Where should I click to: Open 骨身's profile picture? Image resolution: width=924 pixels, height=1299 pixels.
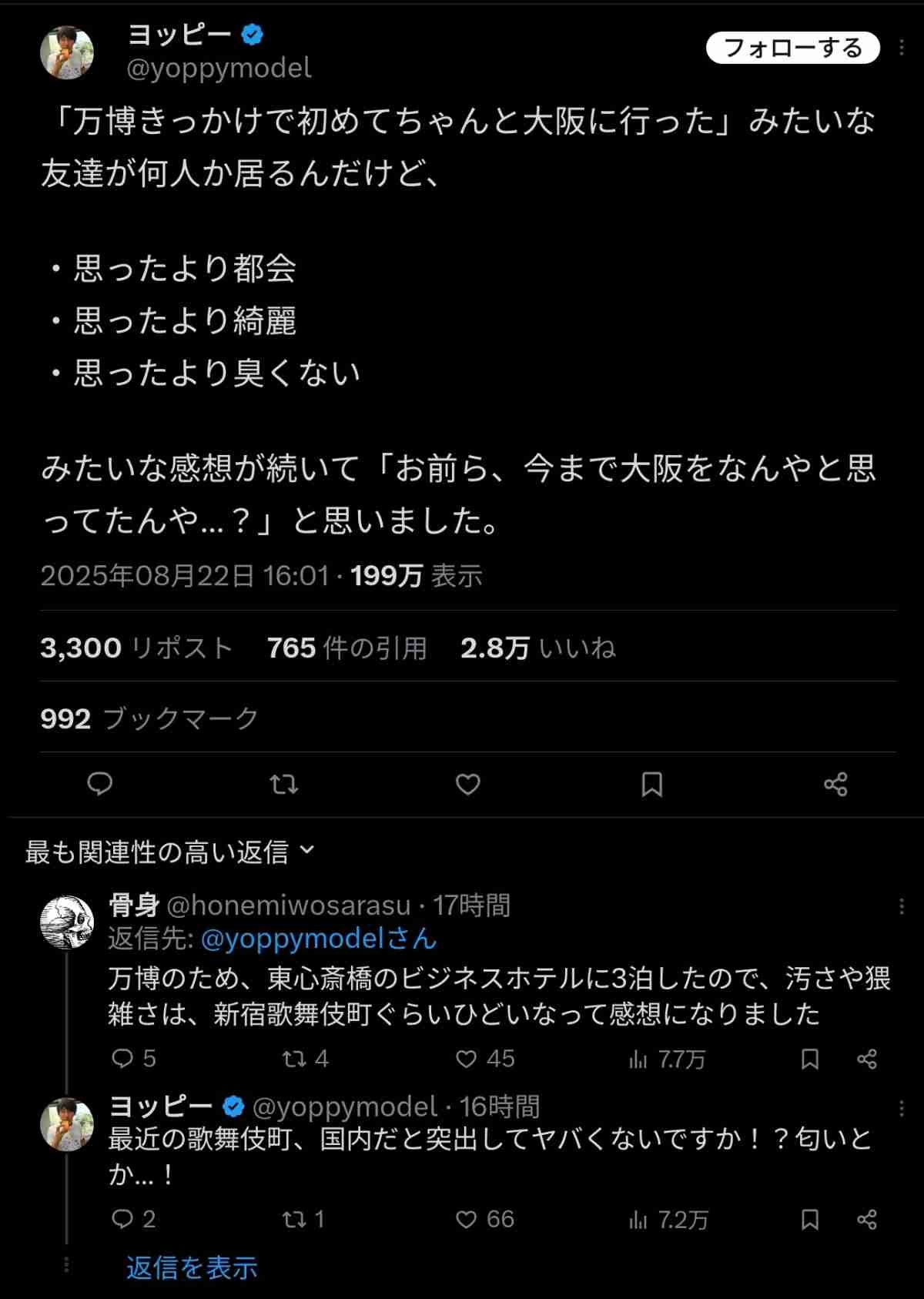coord(67,922)
